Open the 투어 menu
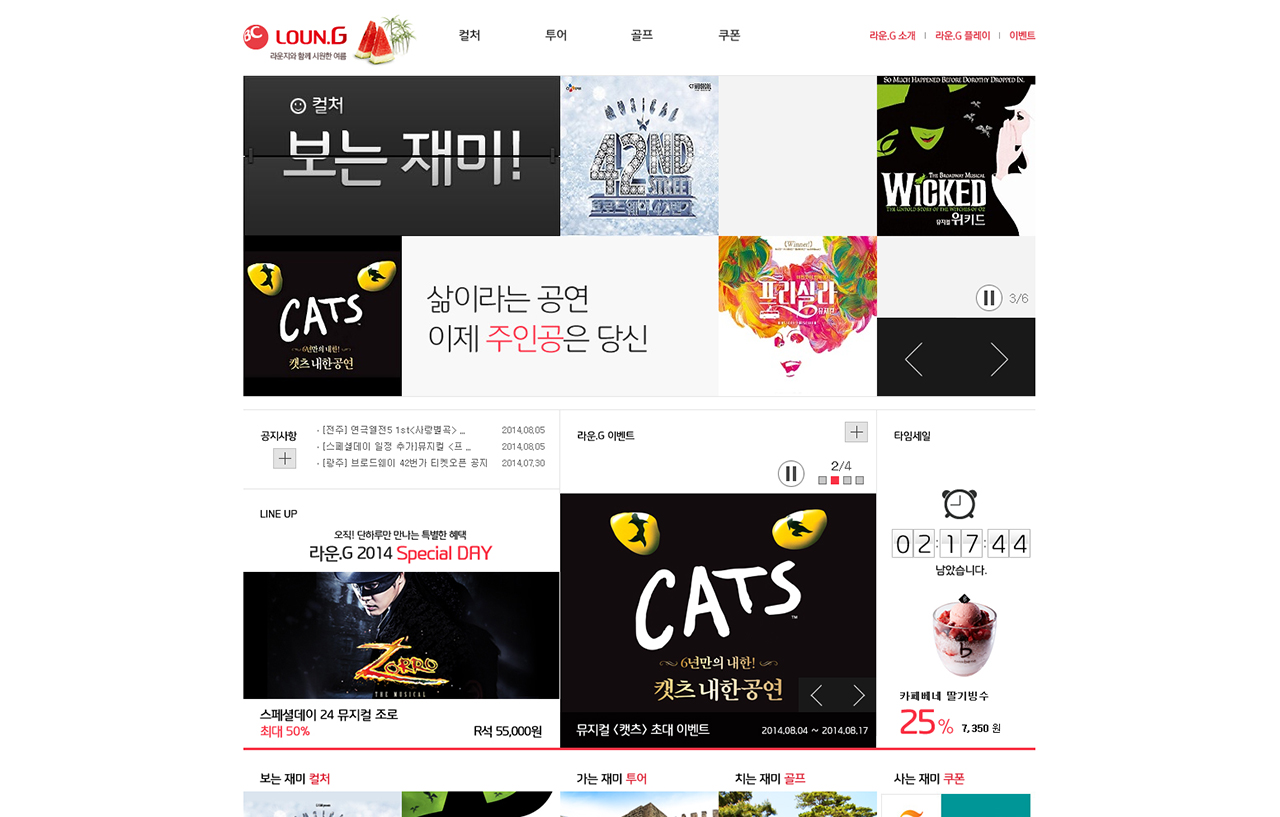The width and height of the screenshot is (1280, 817). tap(556, 35)
